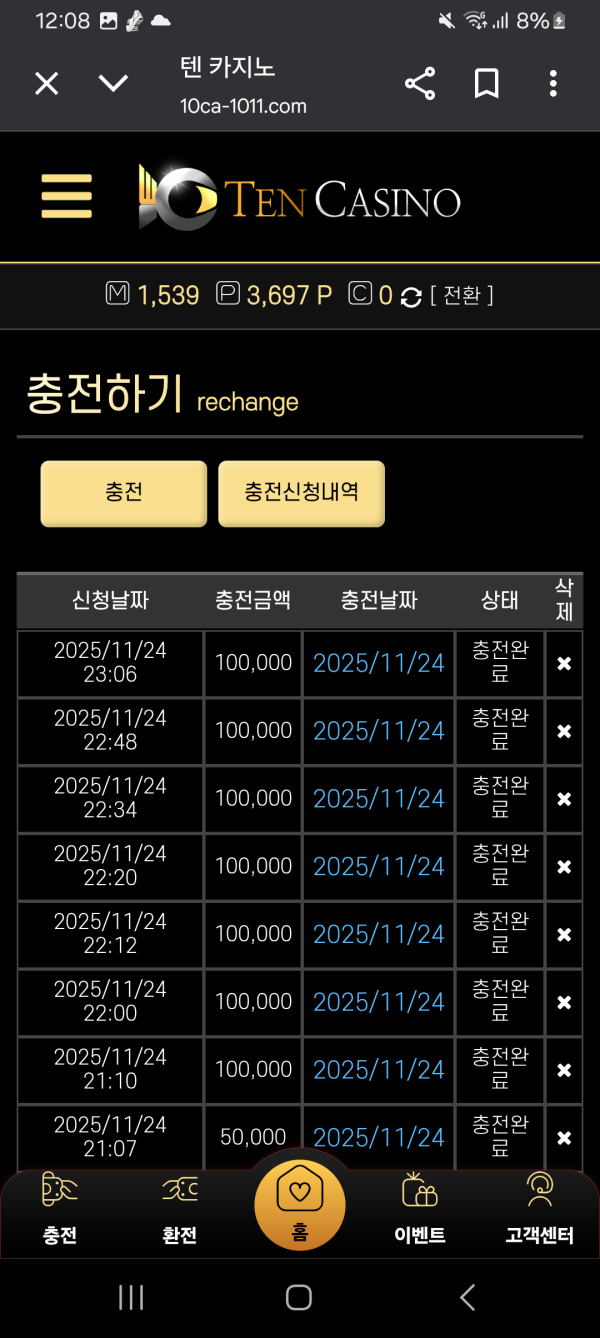
Task: Switch to the bottom 충전 tab
Action: (x=60, y=1212)
